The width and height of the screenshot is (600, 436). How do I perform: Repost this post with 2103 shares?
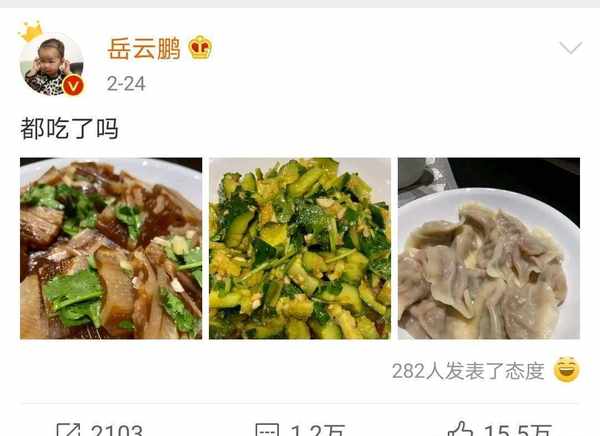(x=102, y=430)
